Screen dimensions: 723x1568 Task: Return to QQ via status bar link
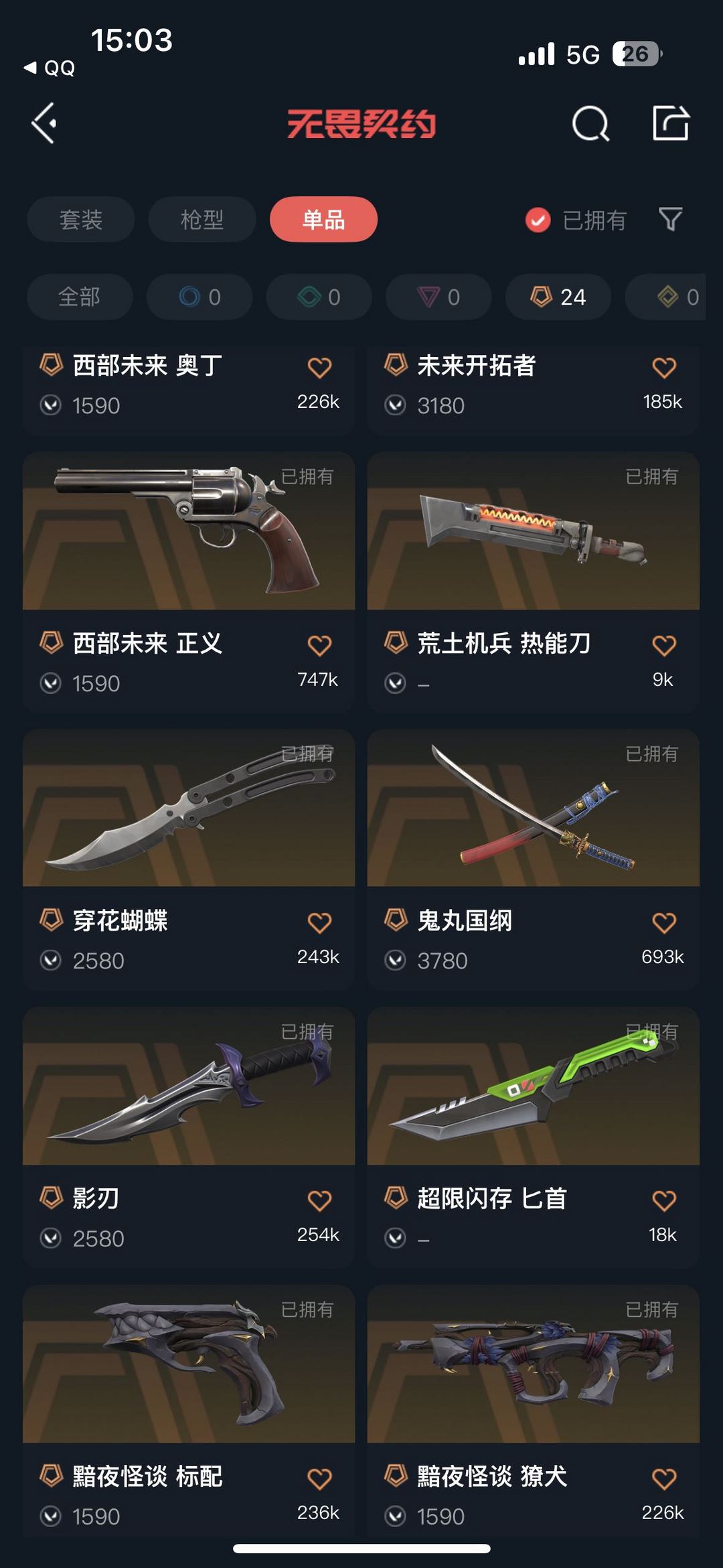point(50,68)
